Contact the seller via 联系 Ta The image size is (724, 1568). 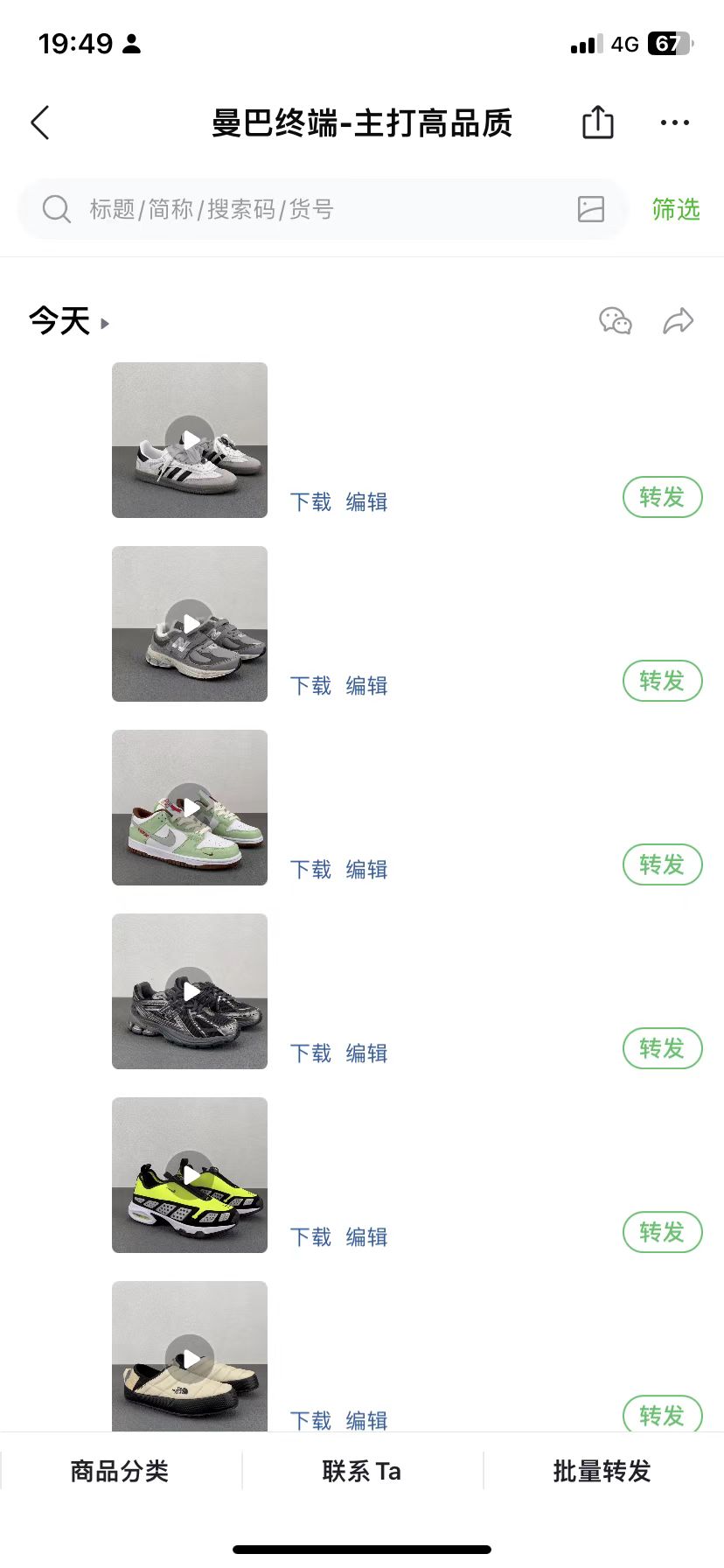pos(362,1471)
